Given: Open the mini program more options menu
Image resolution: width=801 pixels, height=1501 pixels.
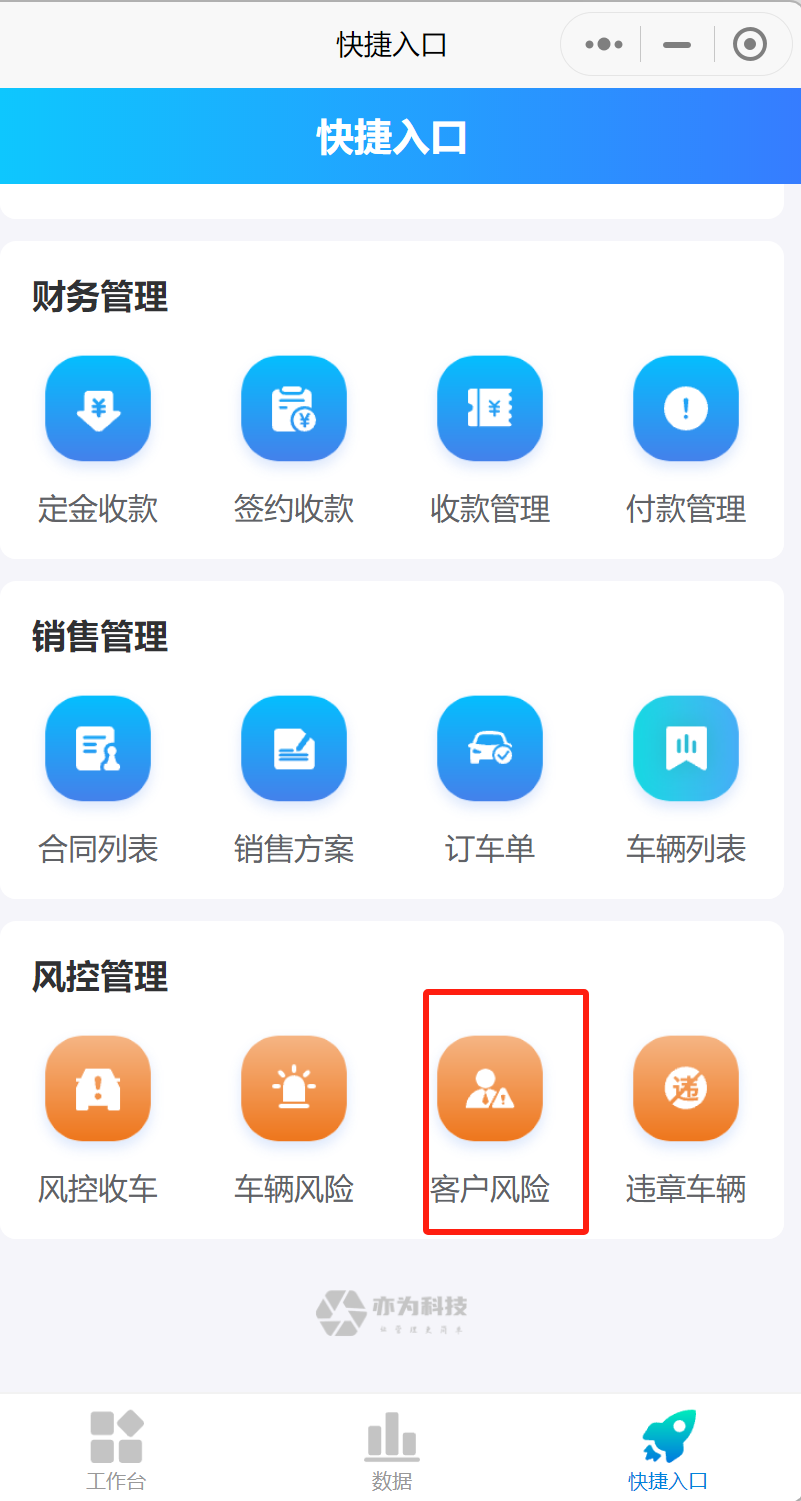Looking at the screenshot, I should (604, 45).
